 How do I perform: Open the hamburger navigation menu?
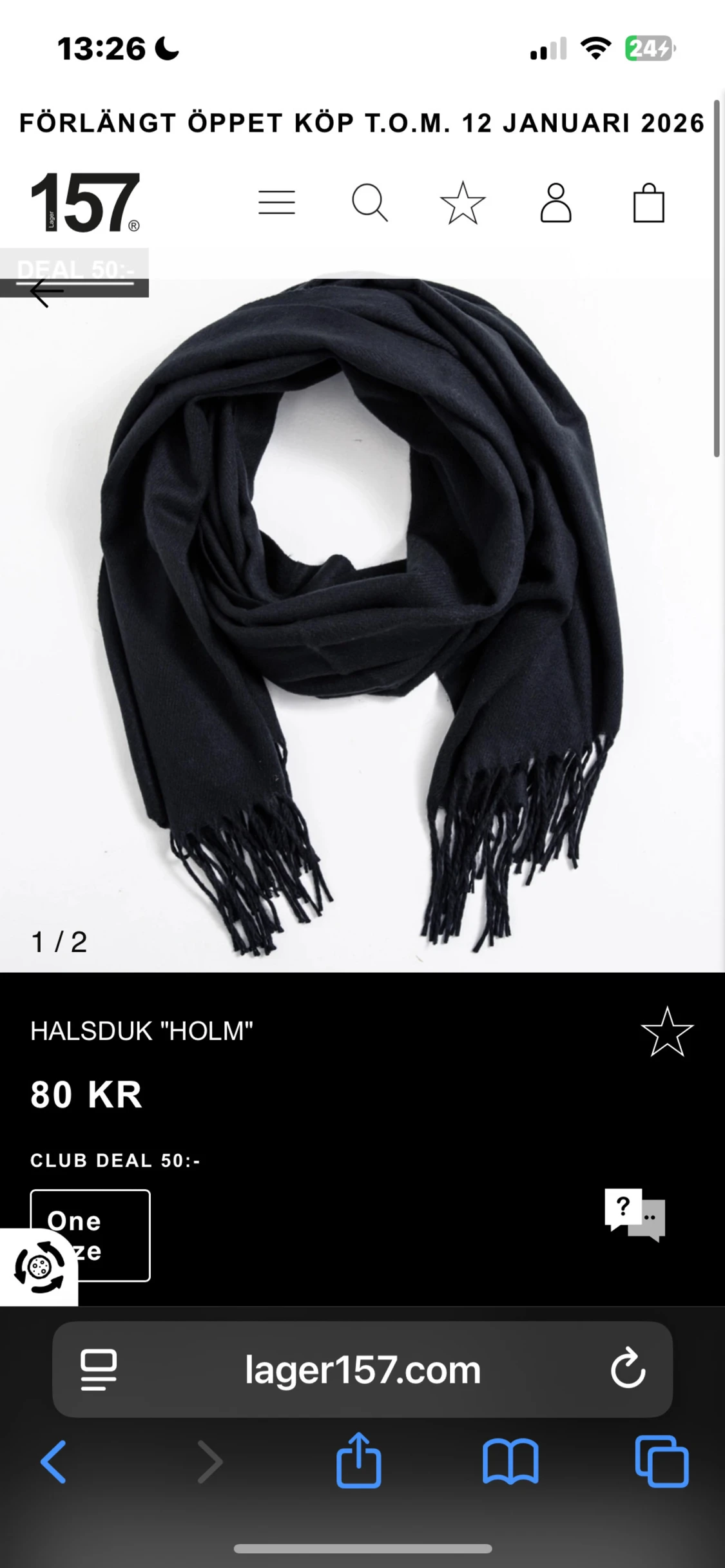[x=278, y=202]
